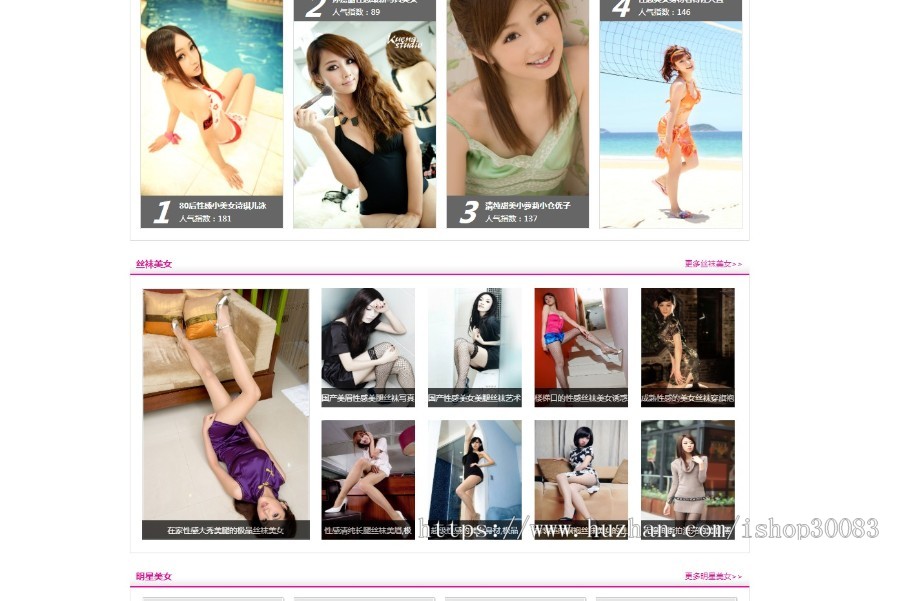Open the large 在家性感人秀美腿 featured tile
This screenshot has width=900, height=601.
(x=226, y=413)
